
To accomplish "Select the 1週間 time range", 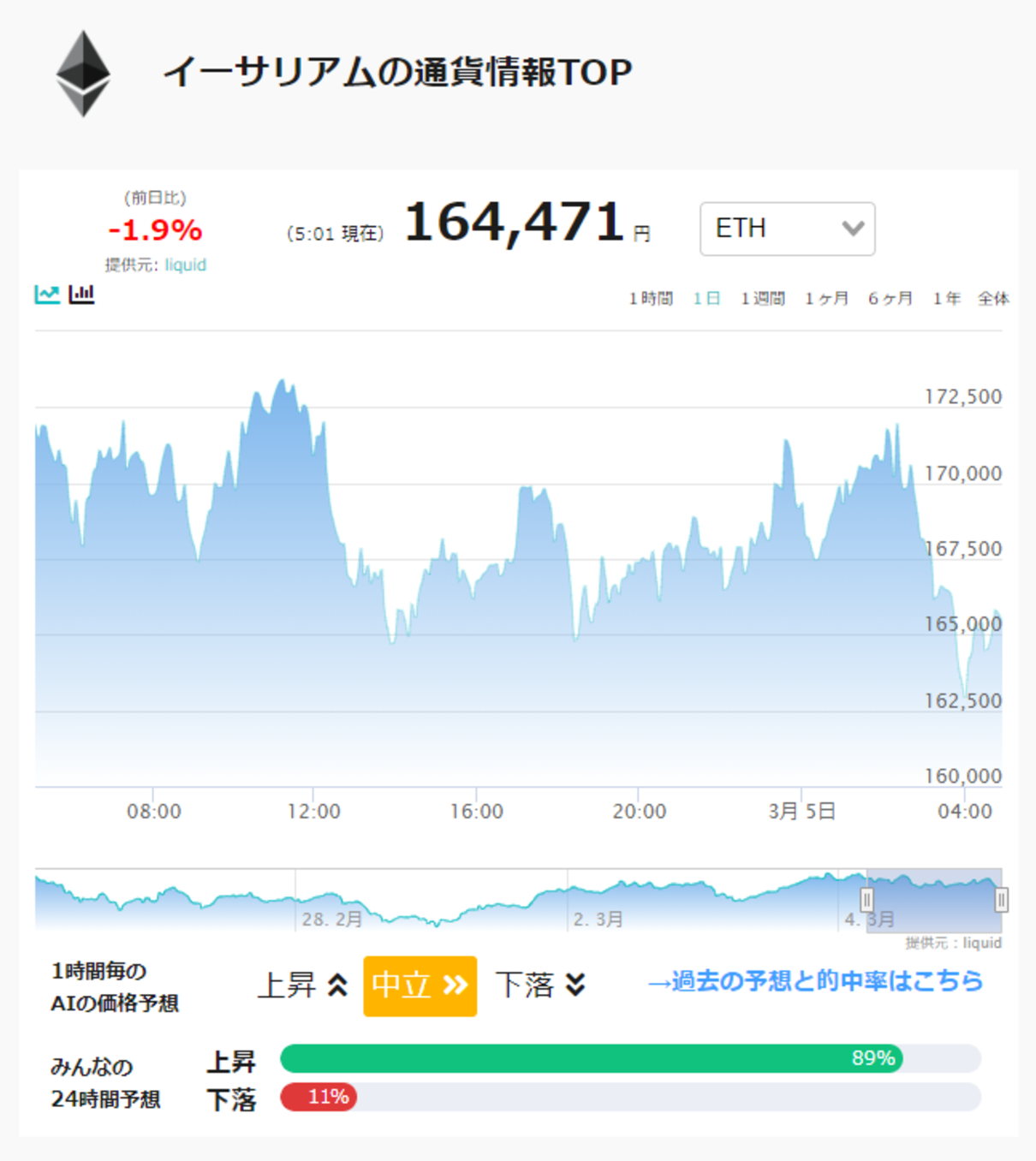I will point(763,298).
